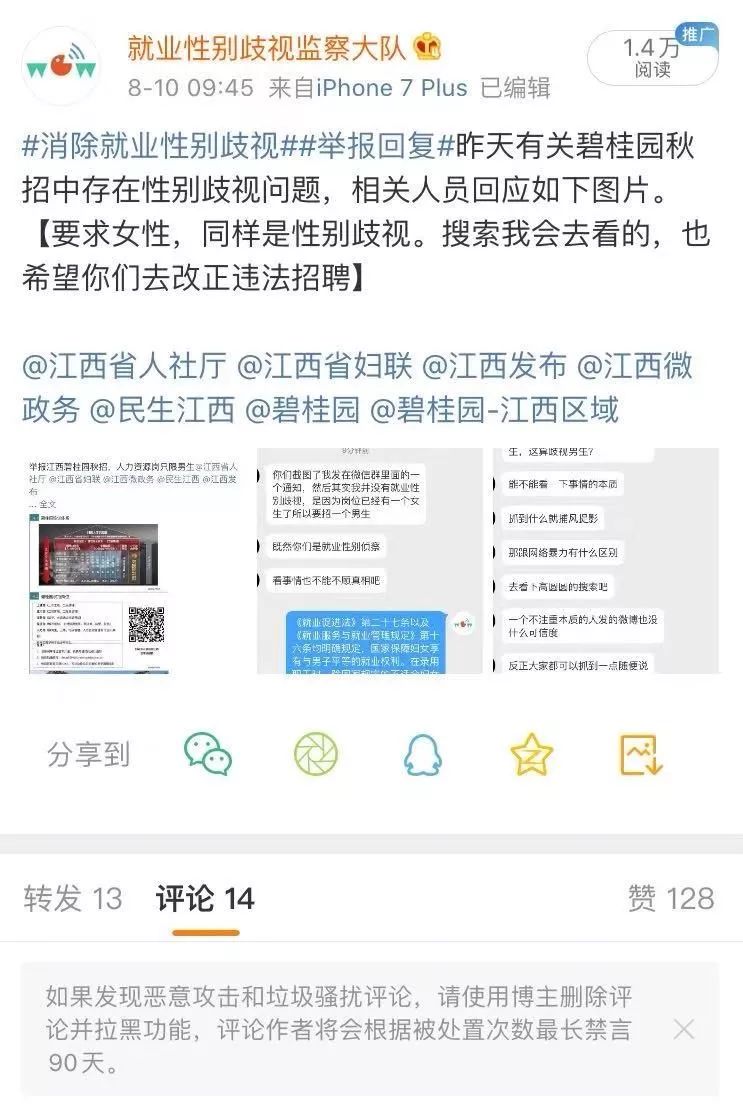Share post to QQ

pos(423,754)
